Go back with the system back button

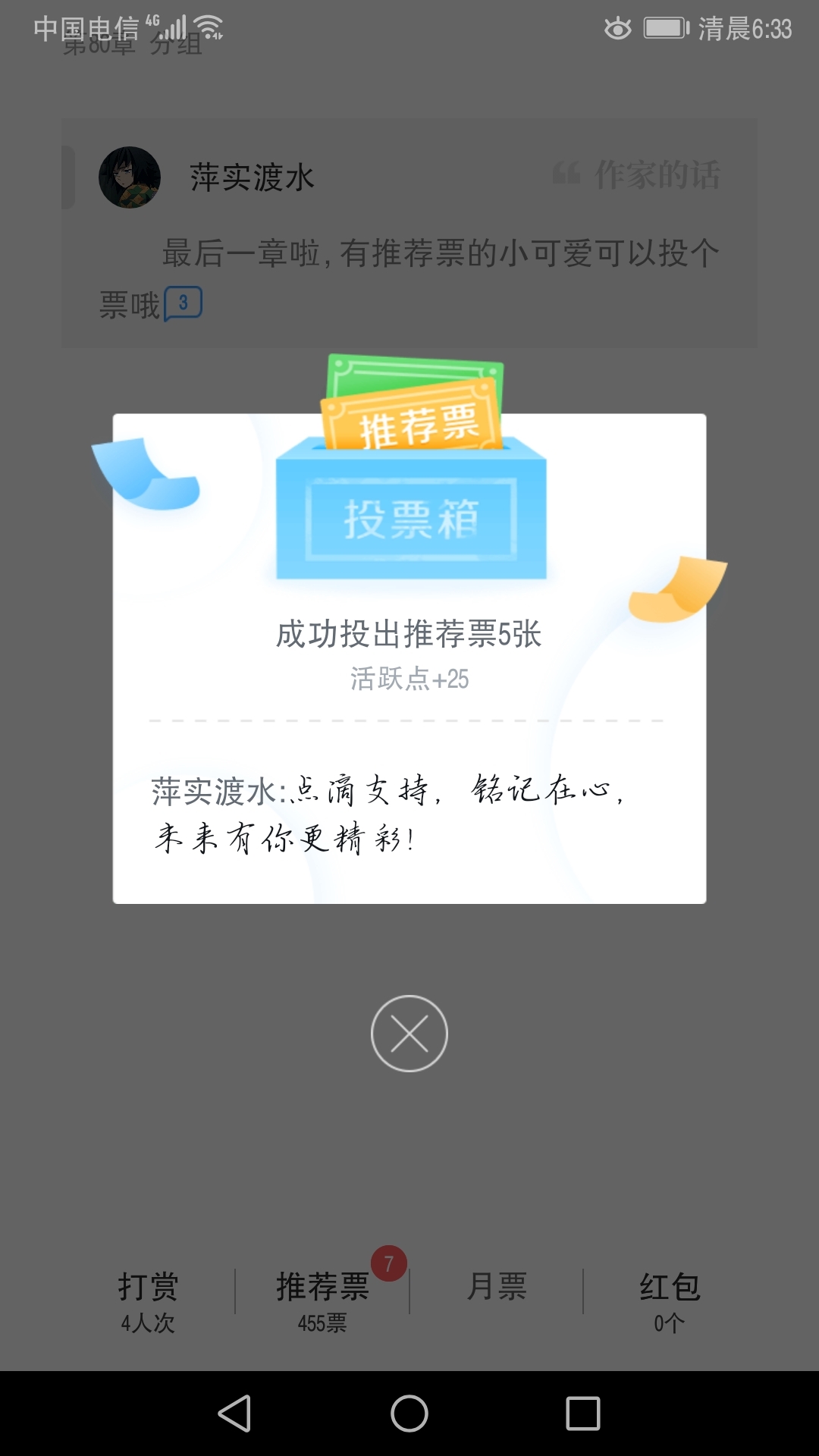pyautogui.click(x=234, y=1414)
